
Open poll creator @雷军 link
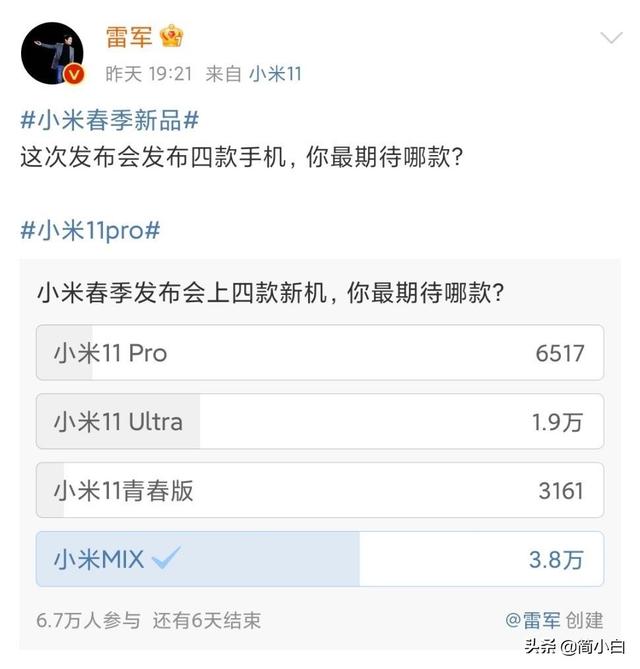532,620
